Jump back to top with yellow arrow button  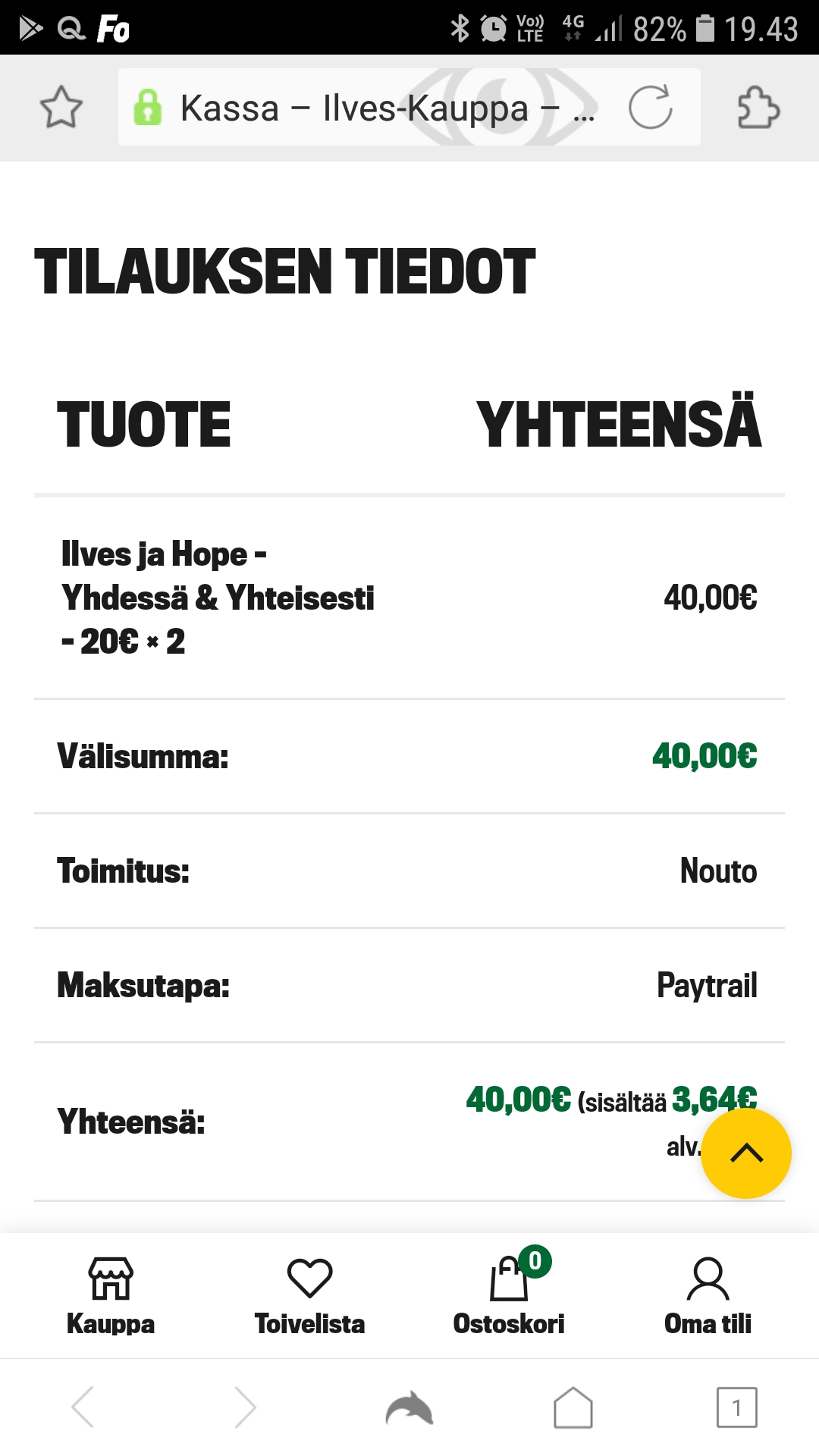tap(746, 1153)
